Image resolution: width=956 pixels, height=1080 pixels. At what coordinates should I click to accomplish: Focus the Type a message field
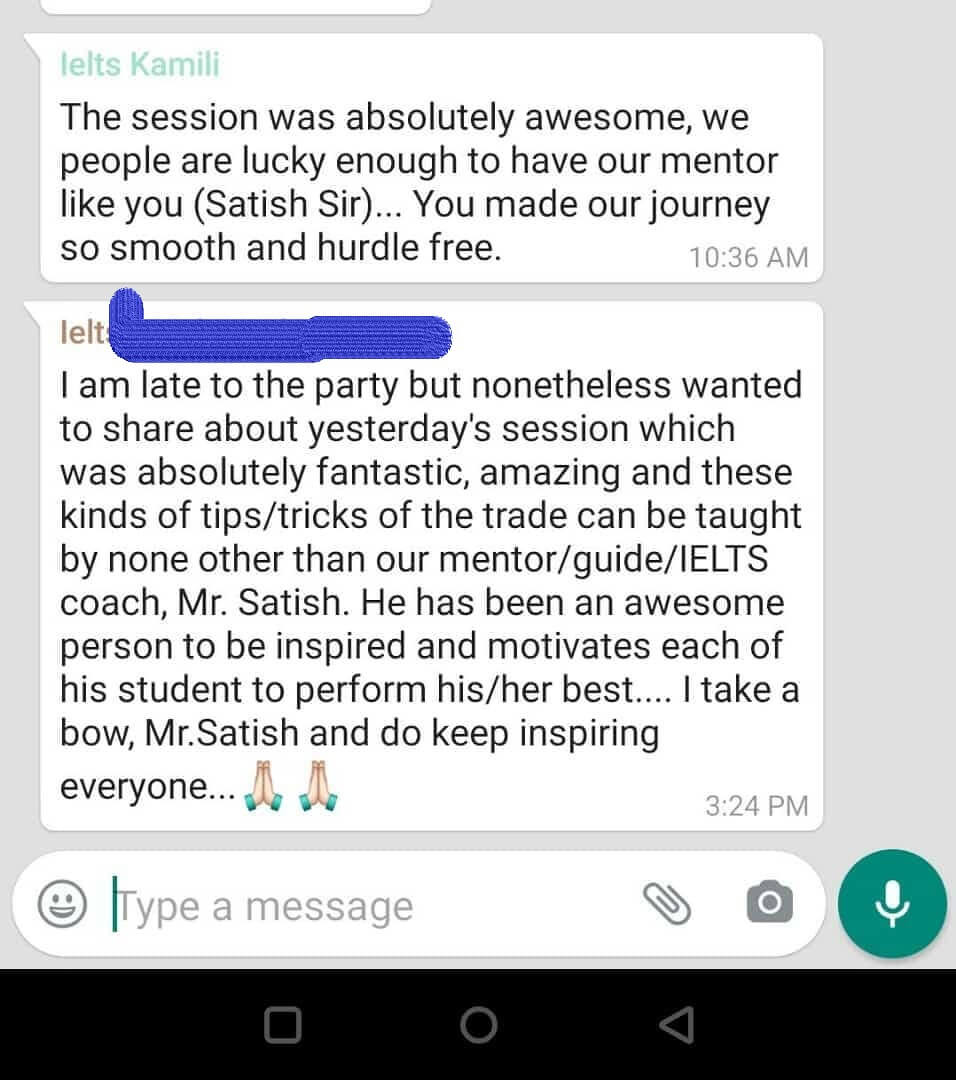click(x=370, y=906)
